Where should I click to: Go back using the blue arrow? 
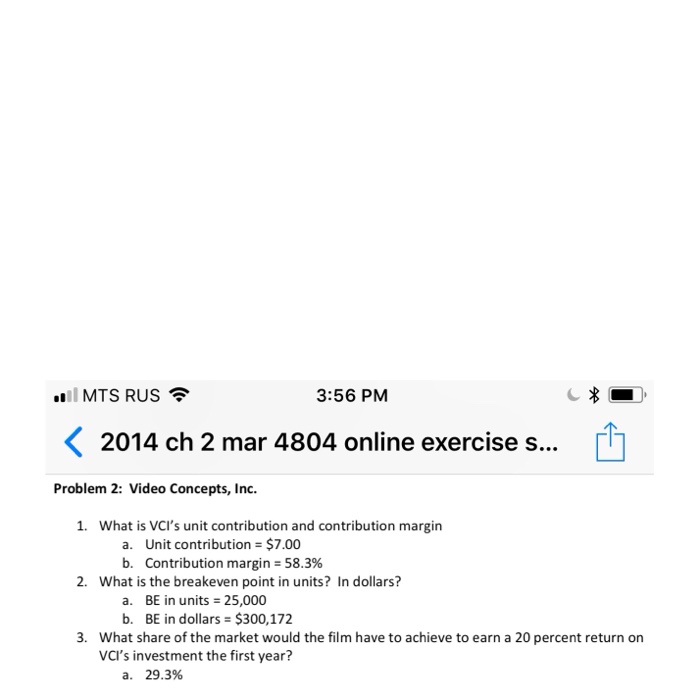tap(73, 442)
